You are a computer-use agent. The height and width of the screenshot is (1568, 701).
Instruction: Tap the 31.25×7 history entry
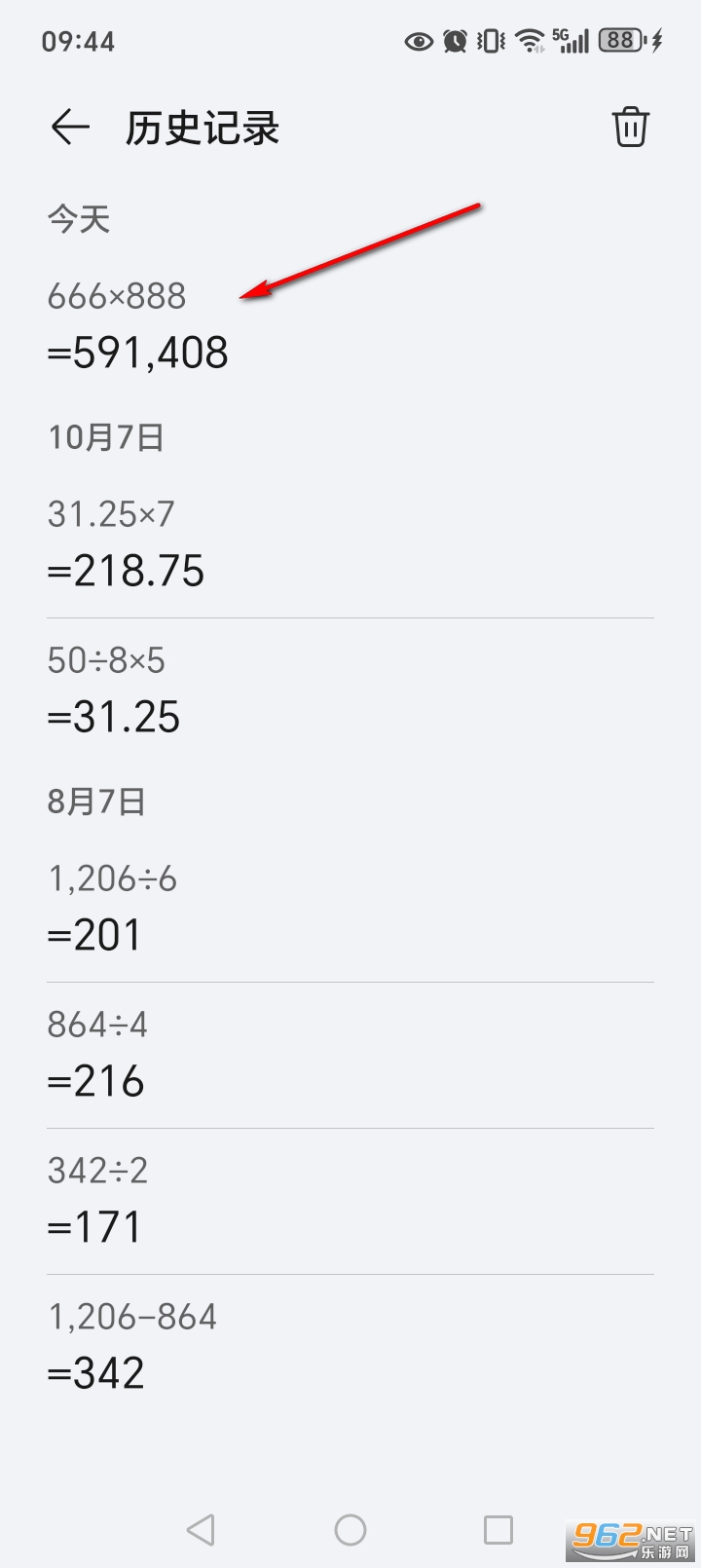[109, 513]
